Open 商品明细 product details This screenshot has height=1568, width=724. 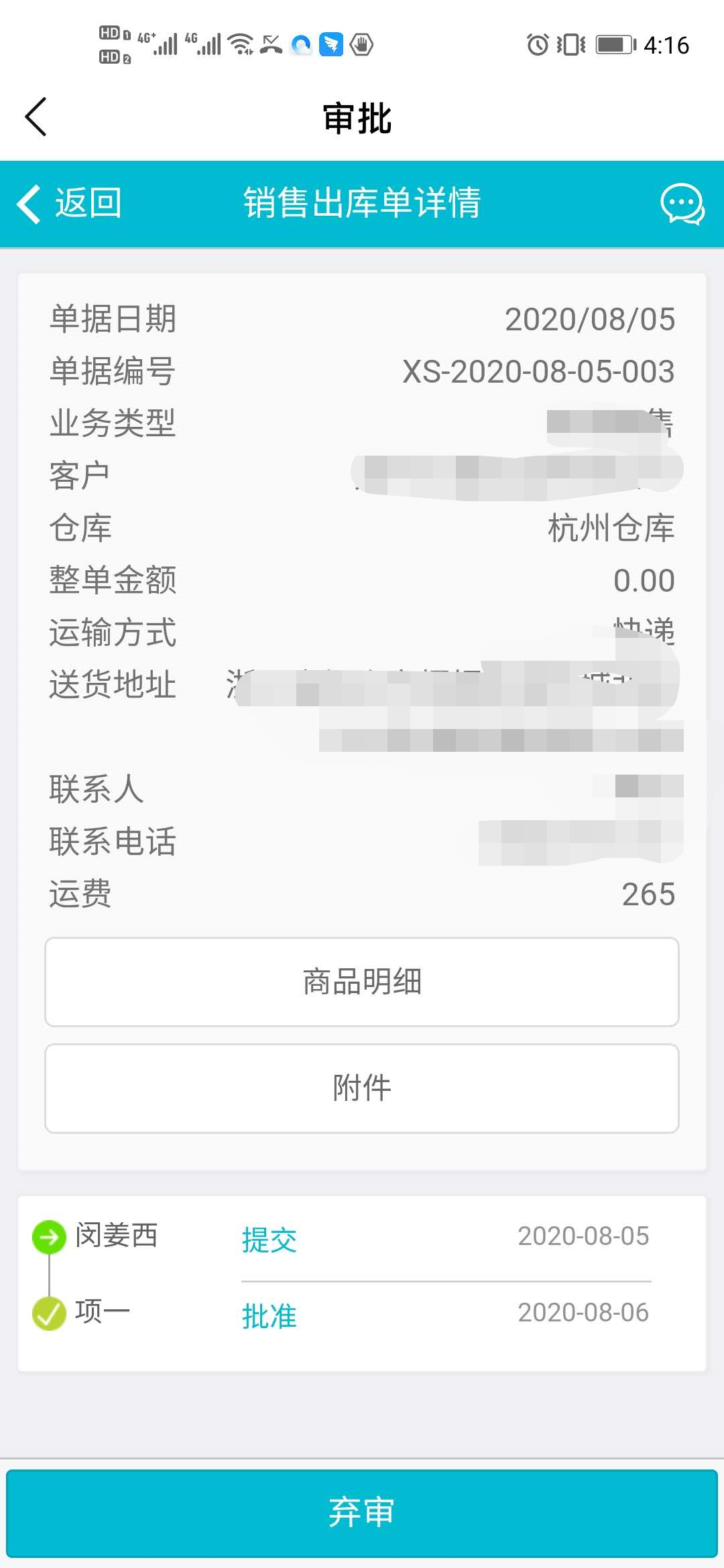[x=362, y=982]
